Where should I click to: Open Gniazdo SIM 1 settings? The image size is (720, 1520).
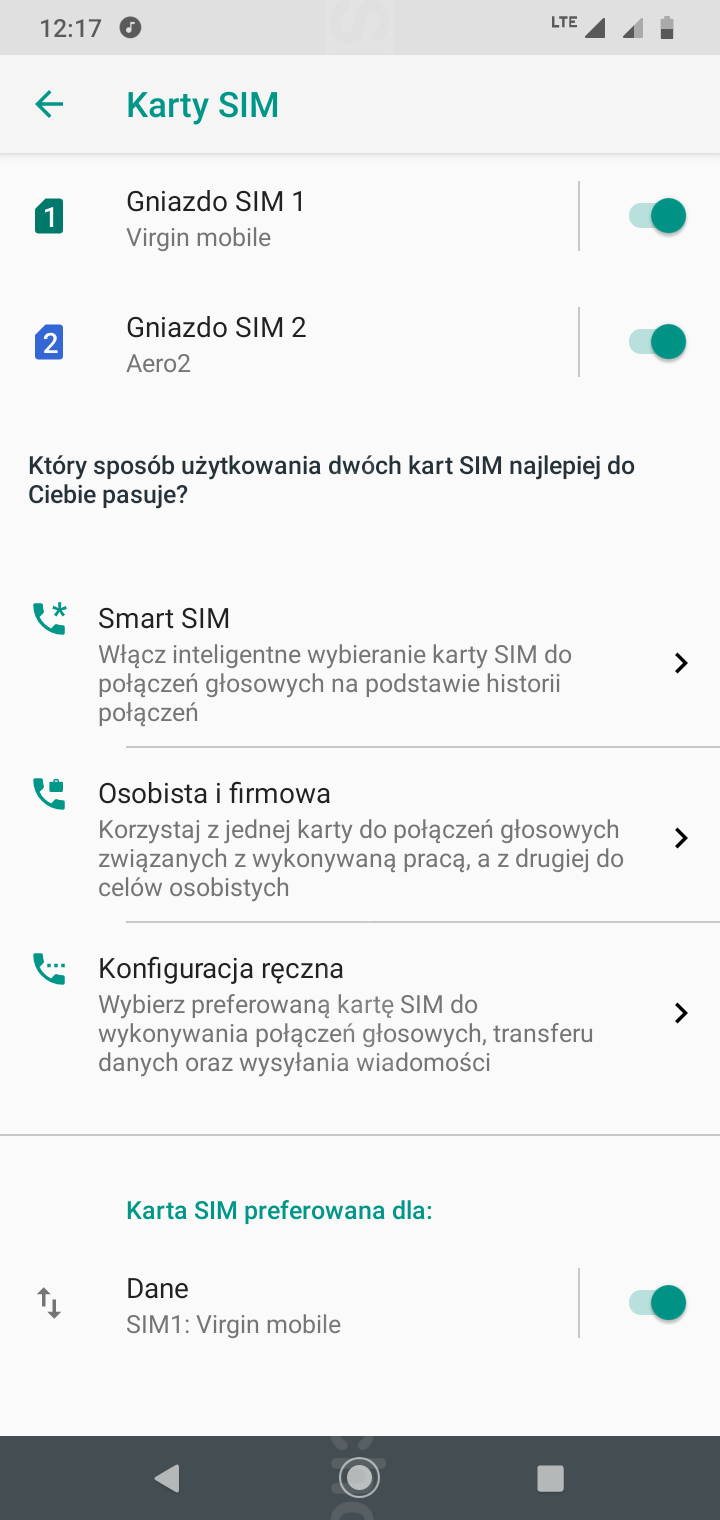(x=300, y=218)
